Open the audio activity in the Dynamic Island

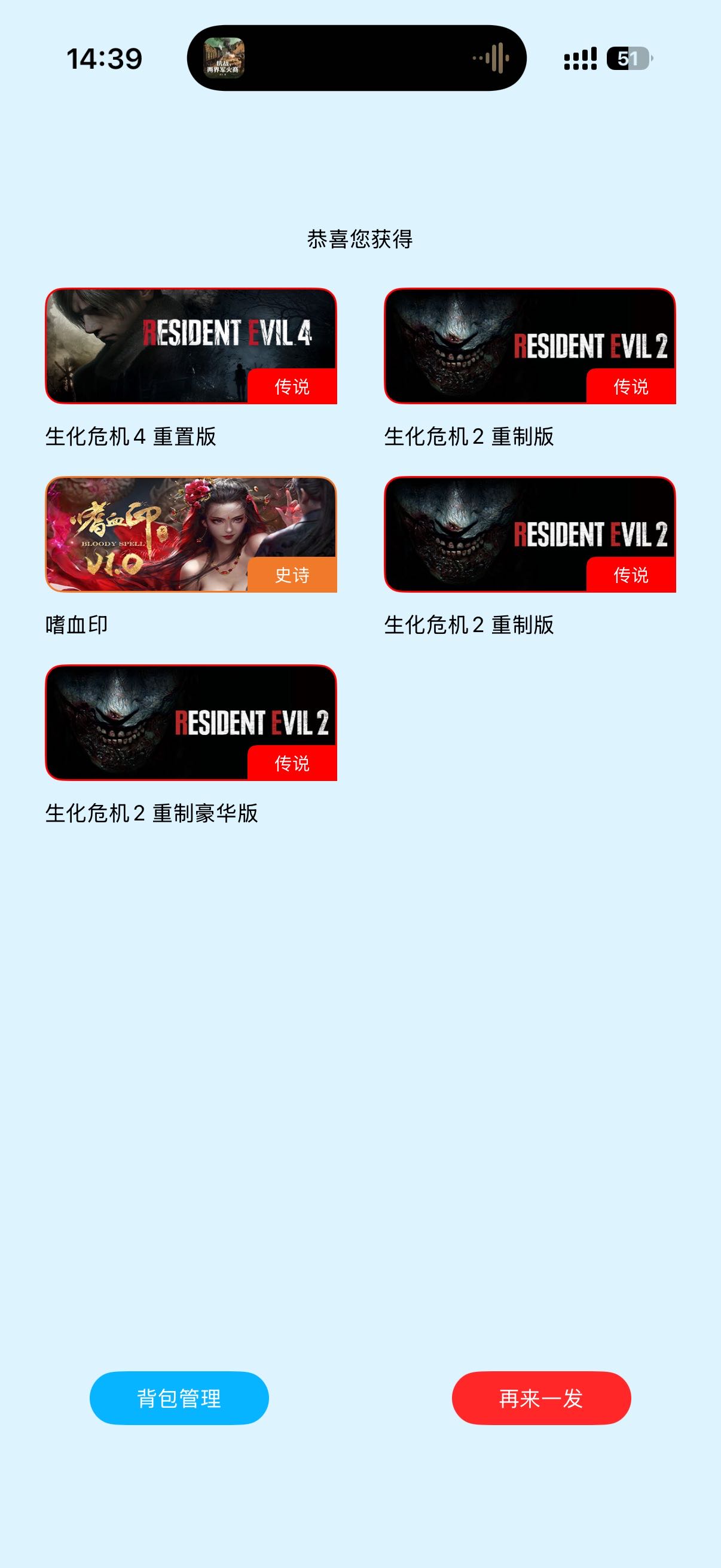pos(356,59)
